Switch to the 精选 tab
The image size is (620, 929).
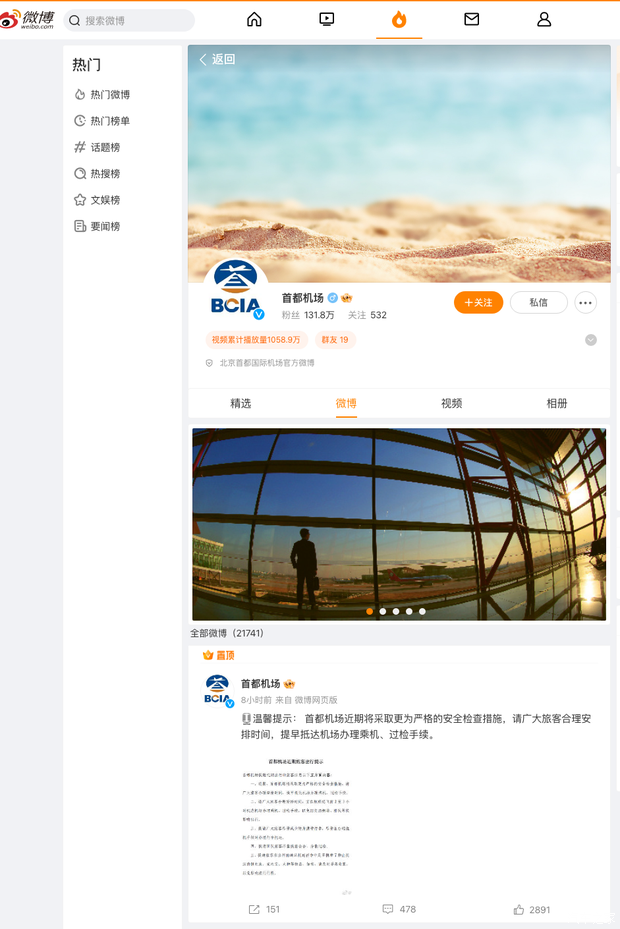click(241, 403)
